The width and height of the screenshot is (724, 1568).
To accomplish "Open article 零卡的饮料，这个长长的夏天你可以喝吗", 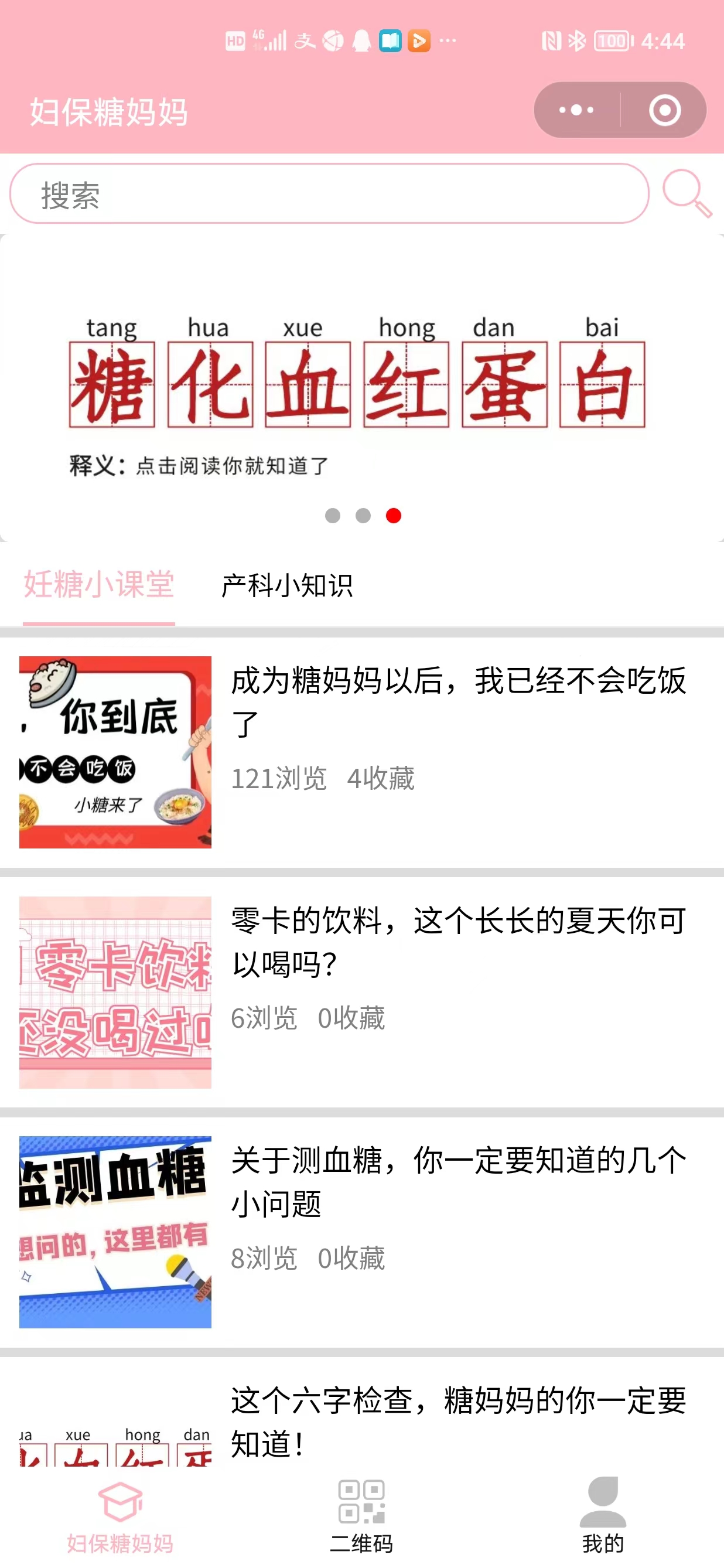I will (x=457, y=941).
